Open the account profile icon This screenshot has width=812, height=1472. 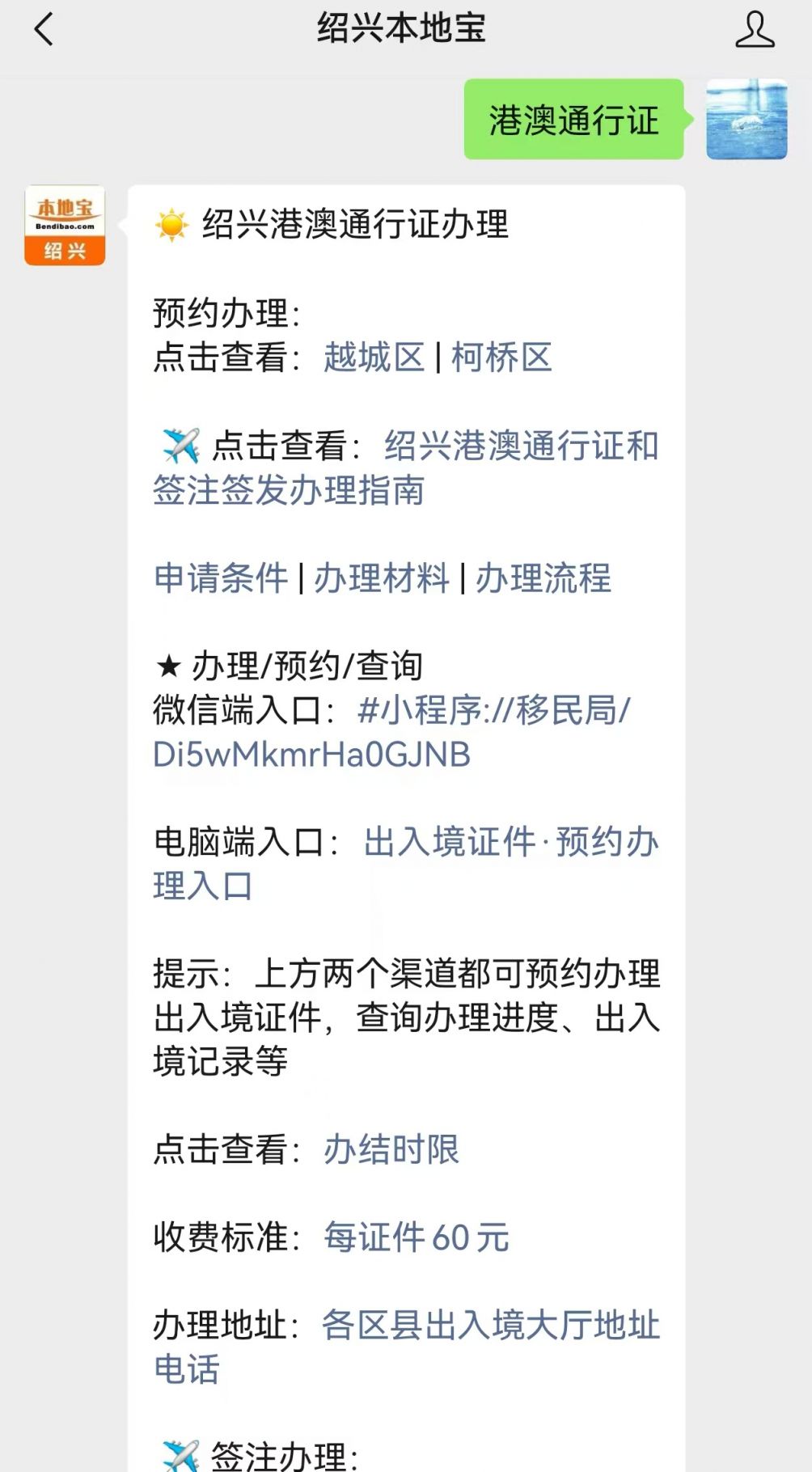[x=754, y=30]
